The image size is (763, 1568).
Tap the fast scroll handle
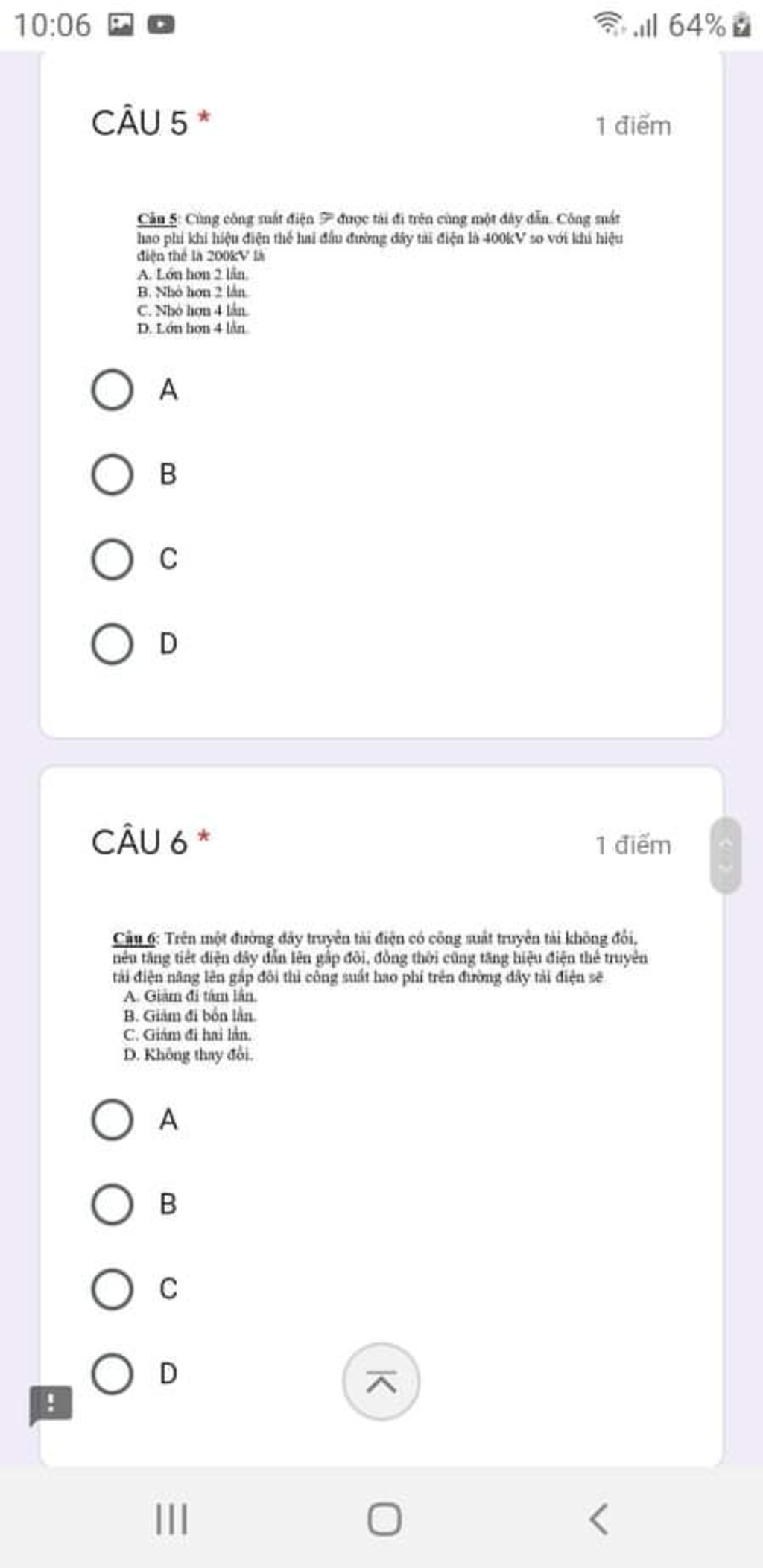click(726, 854)
